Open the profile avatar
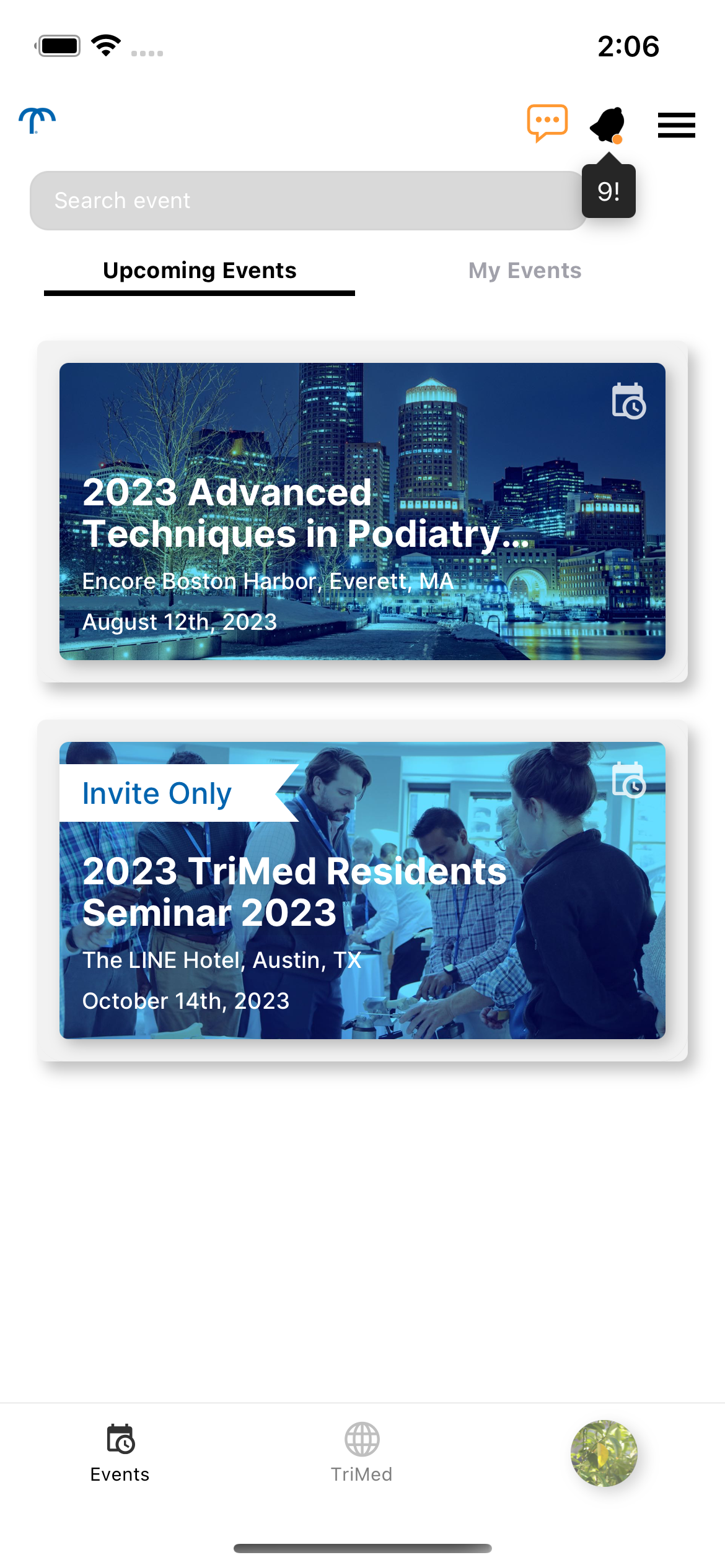 point(604,1453)
